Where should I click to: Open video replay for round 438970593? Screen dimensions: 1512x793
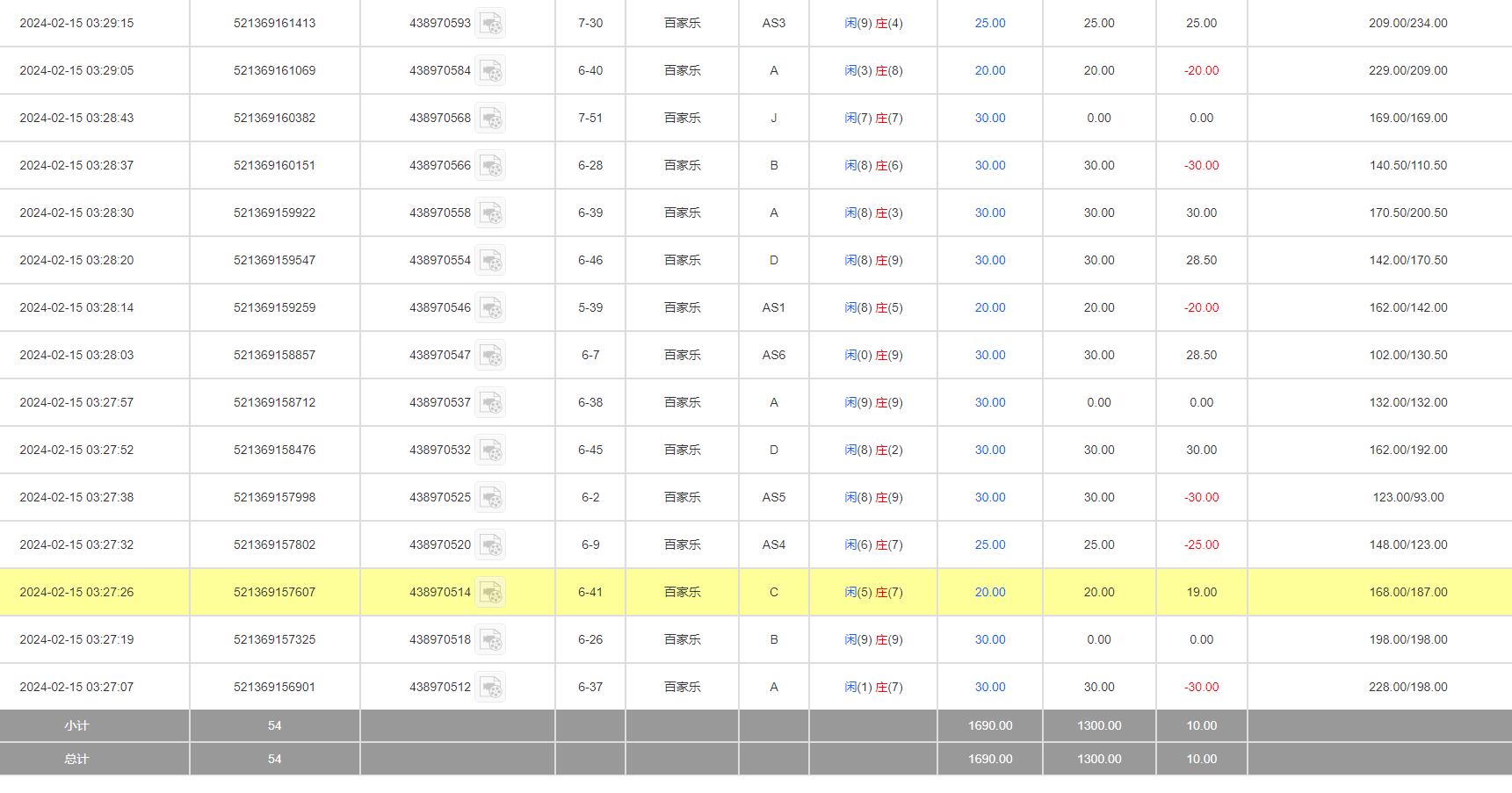click(x=490, y=24)
